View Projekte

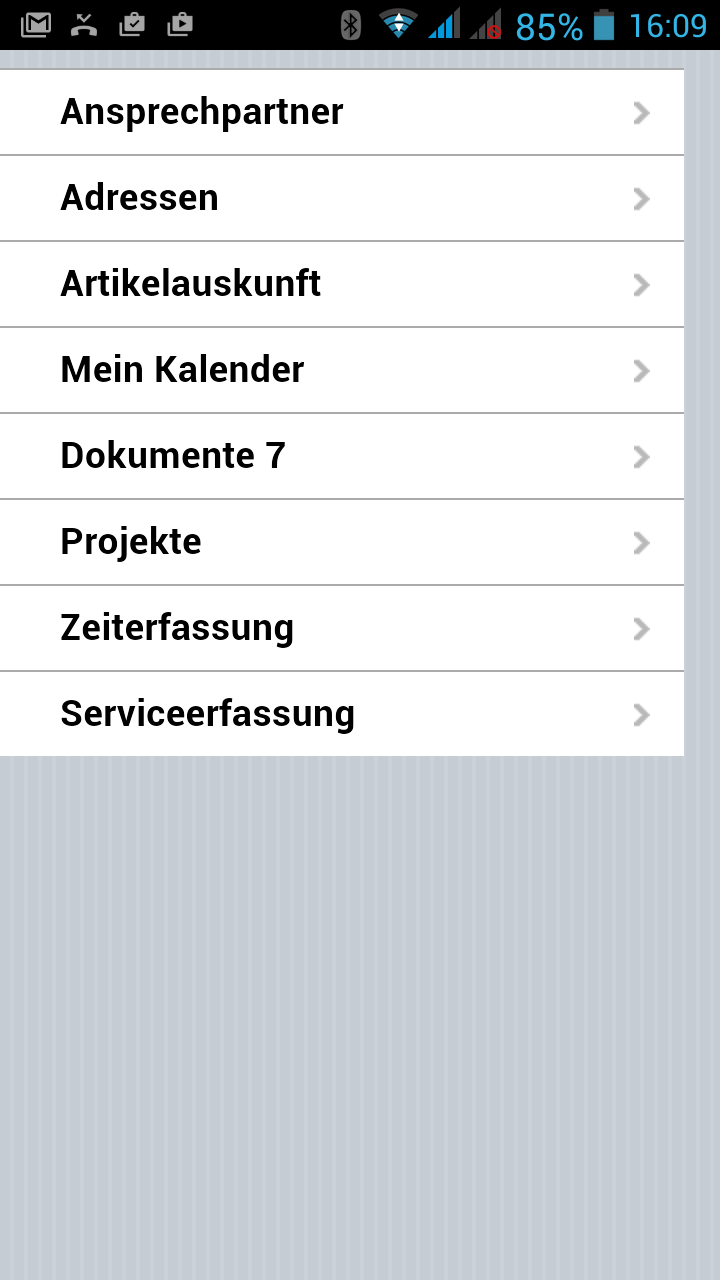(342, 542)
